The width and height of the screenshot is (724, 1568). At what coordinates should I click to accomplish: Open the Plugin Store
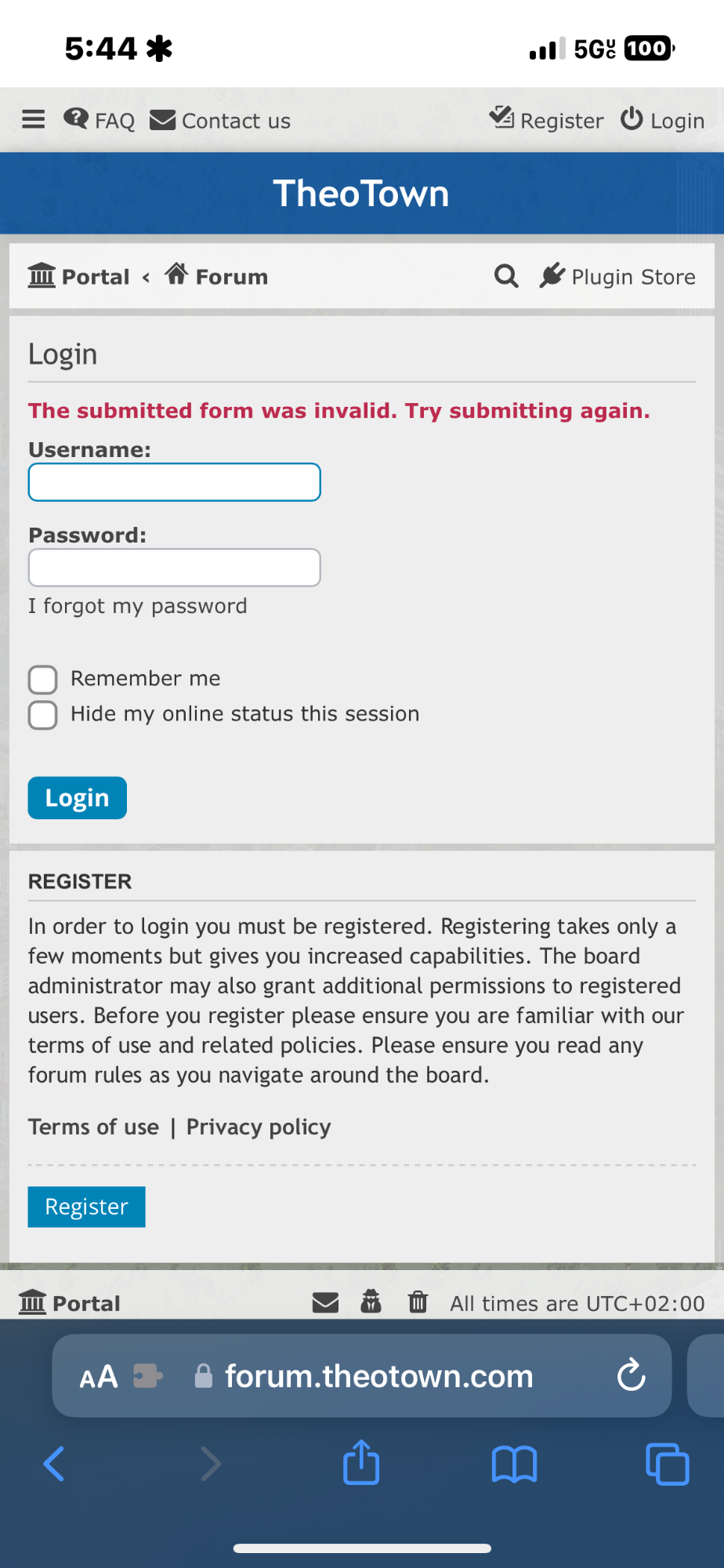617,276
